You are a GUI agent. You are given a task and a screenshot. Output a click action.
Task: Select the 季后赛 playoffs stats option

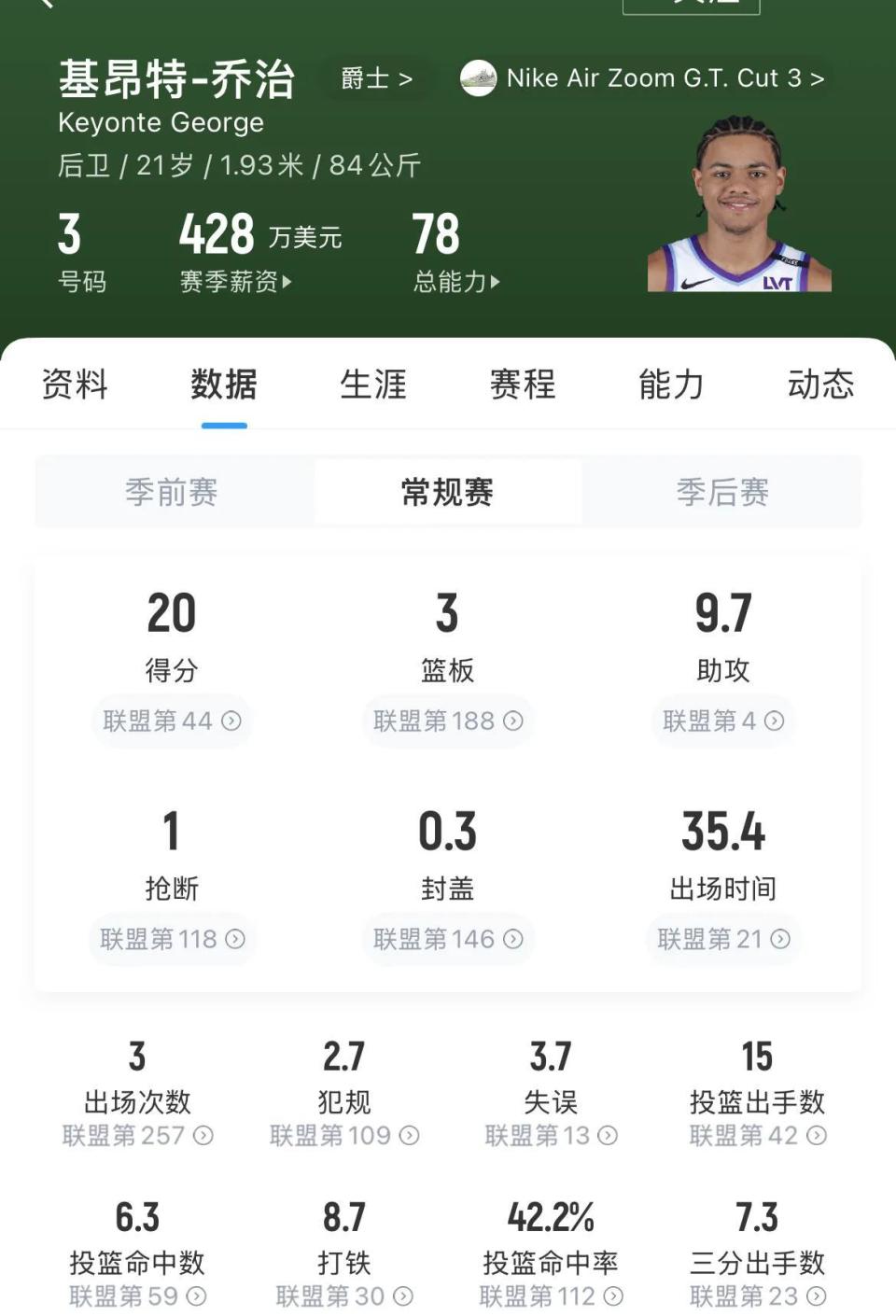pyautogui.click(x=722, y=493)
